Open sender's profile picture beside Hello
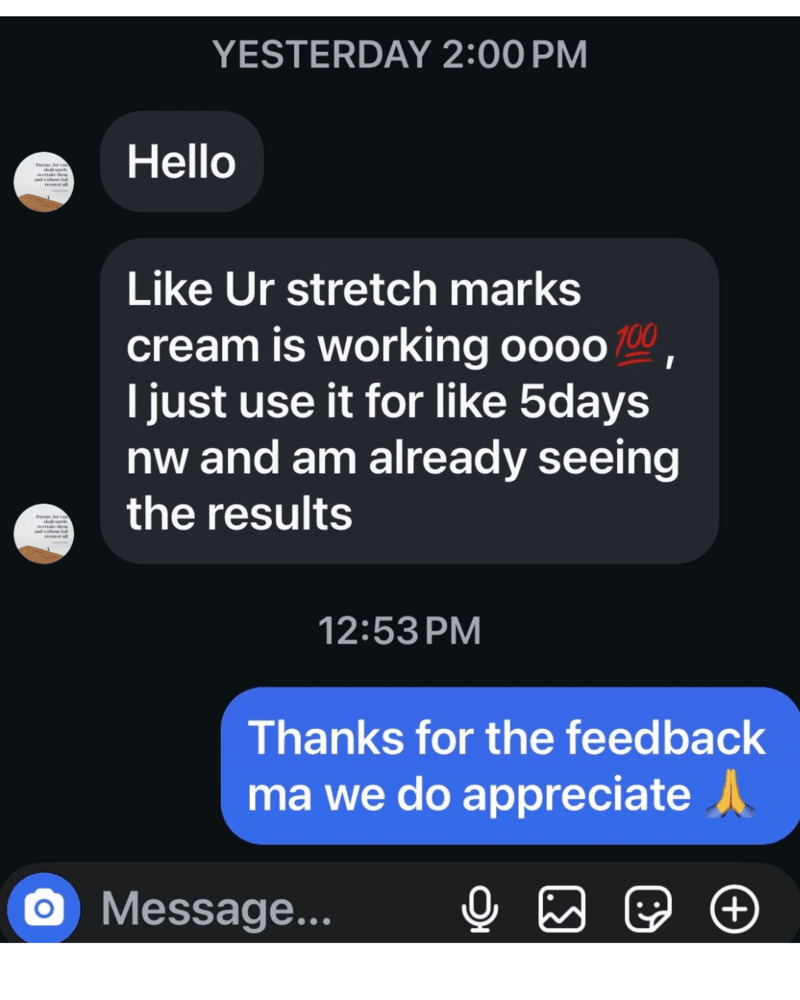The height and width of the screenshot is (1000, 800). click(44, 182)
